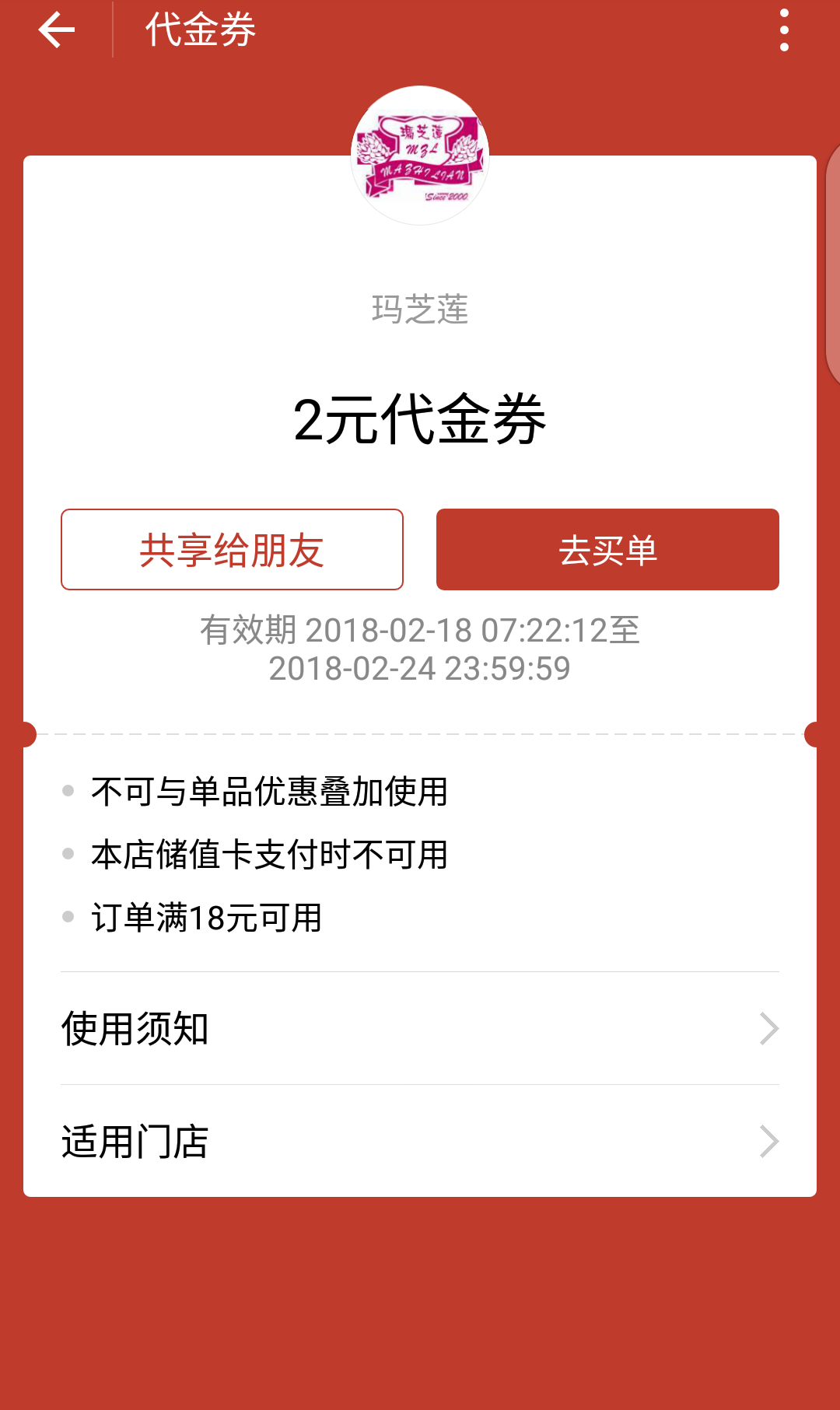Image resolution: width=840 pixels, height=1410 pixels.
Task: Open the three-dot overflow menu
Action: (x=784, y=30)
